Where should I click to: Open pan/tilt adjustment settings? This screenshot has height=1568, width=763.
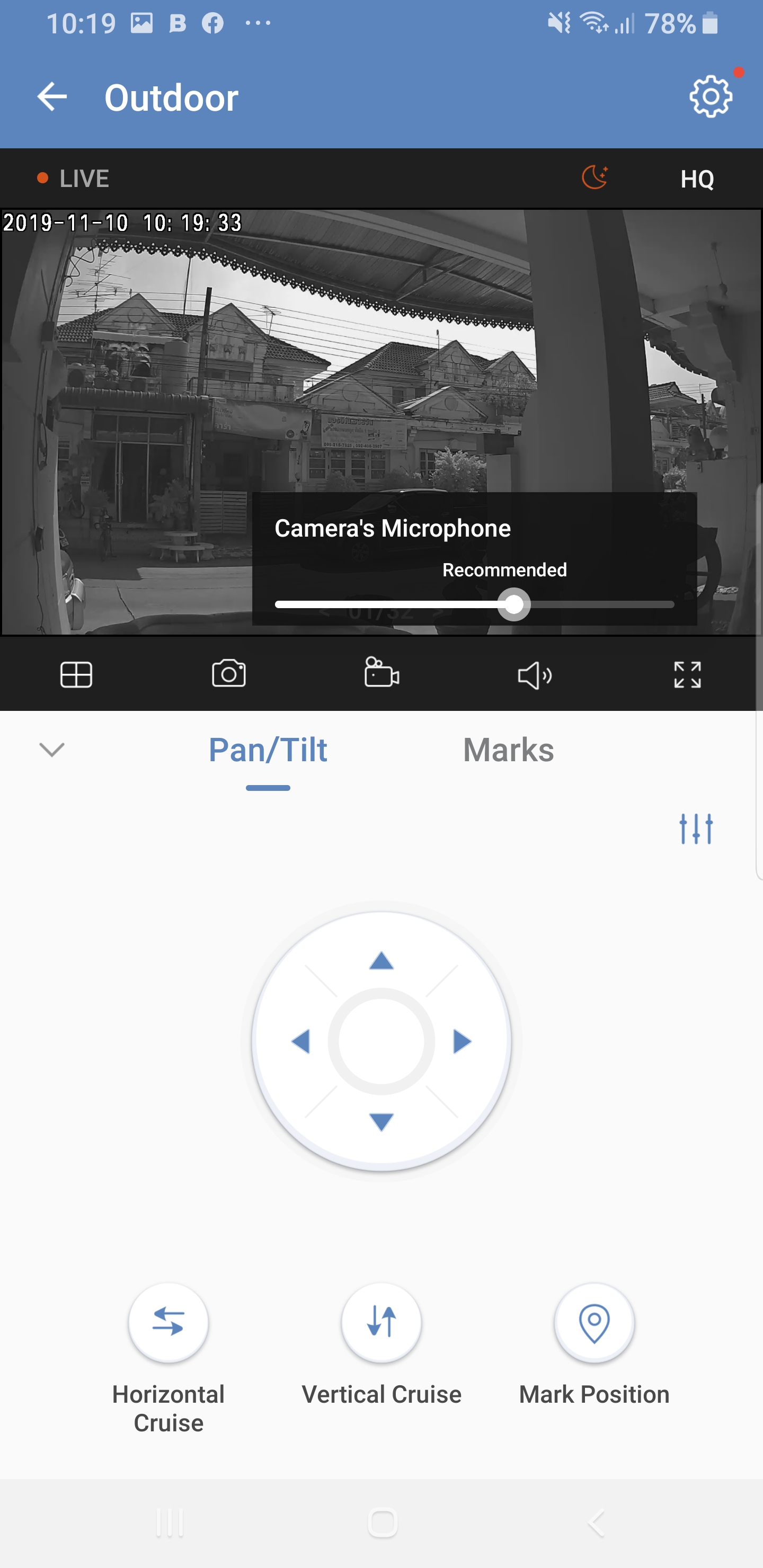[696, 828]
